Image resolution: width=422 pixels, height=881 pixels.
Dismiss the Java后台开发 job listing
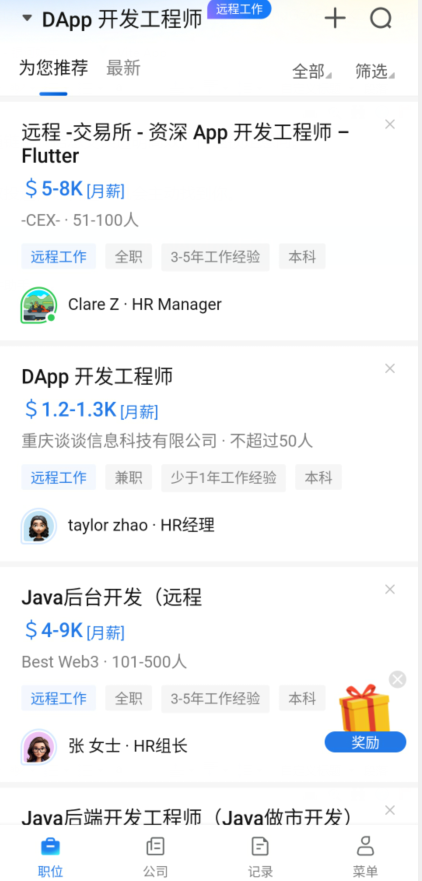click(x=390, y=589)
